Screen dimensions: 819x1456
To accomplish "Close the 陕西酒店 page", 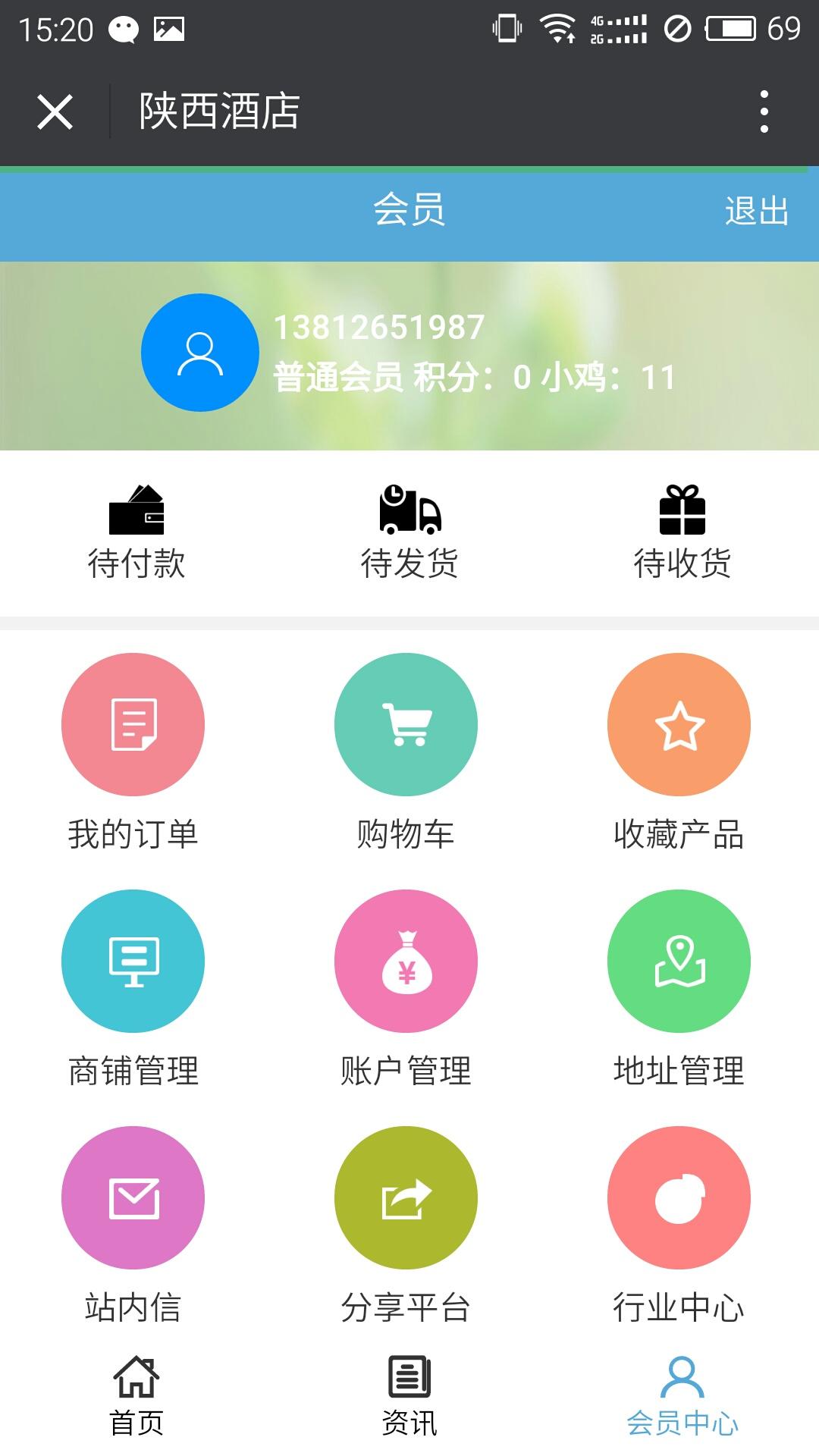I will tap(55, 112).
